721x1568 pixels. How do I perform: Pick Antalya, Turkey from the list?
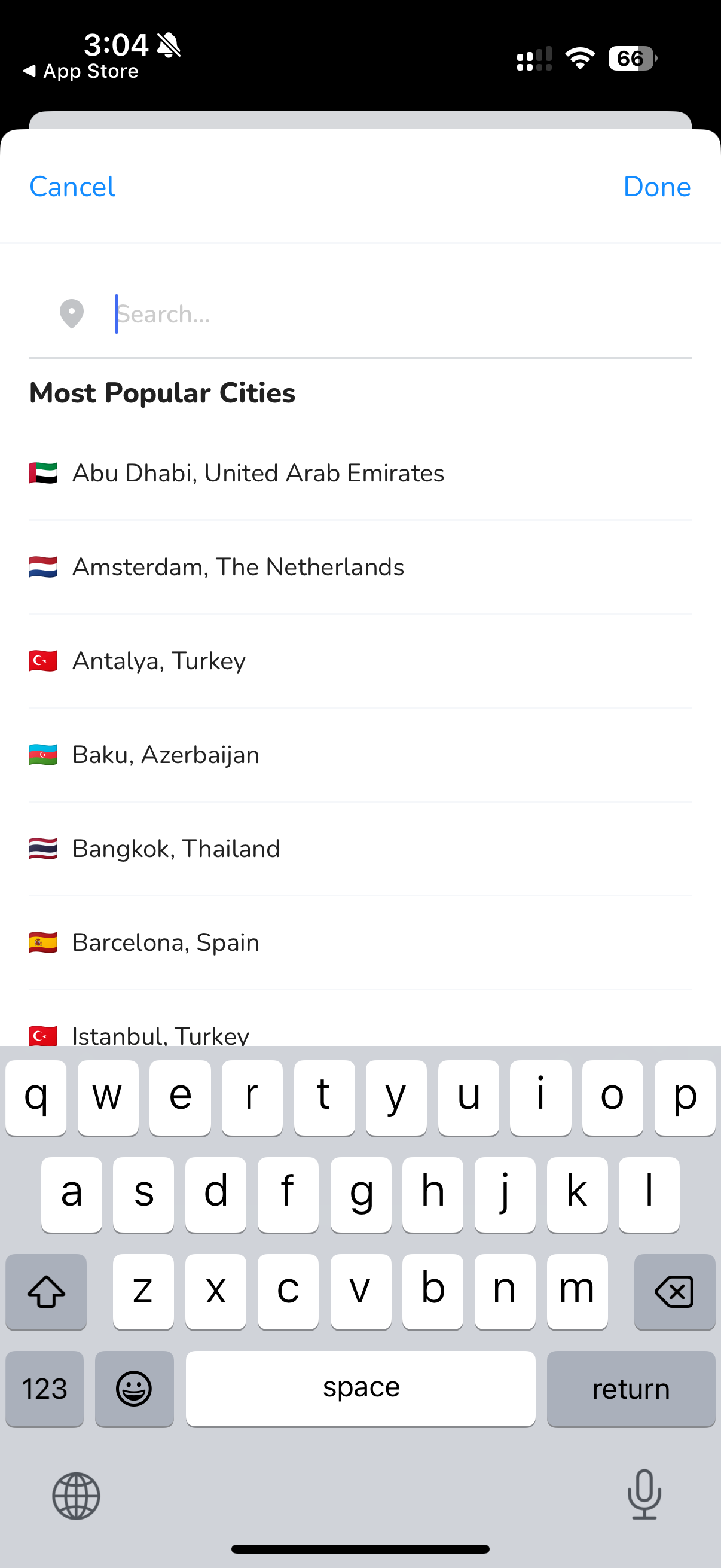(159, 660)
